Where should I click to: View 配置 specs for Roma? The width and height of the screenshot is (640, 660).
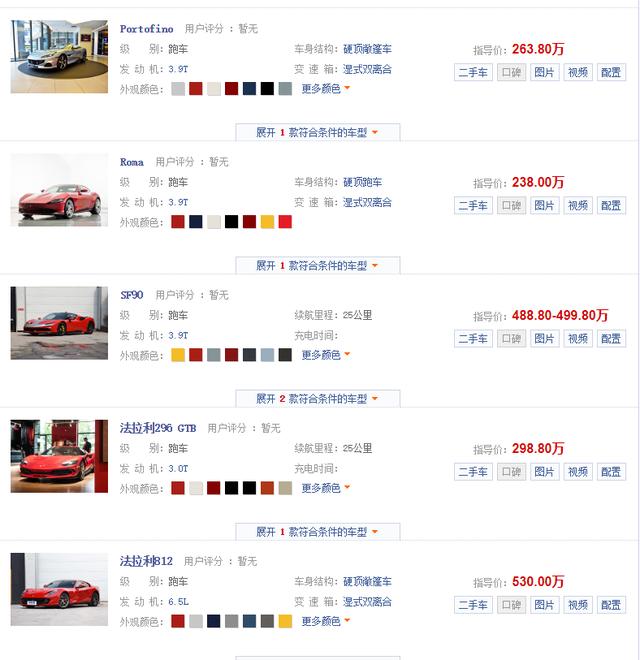tap(611, 206)
